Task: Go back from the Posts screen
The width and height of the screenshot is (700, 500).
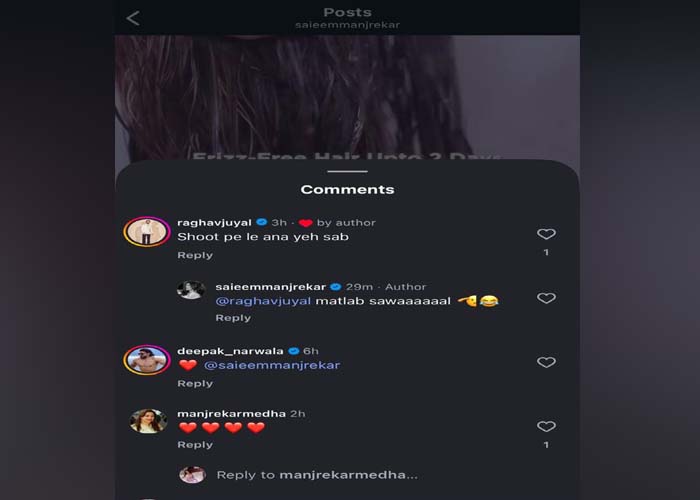Action: coord(133,18)
